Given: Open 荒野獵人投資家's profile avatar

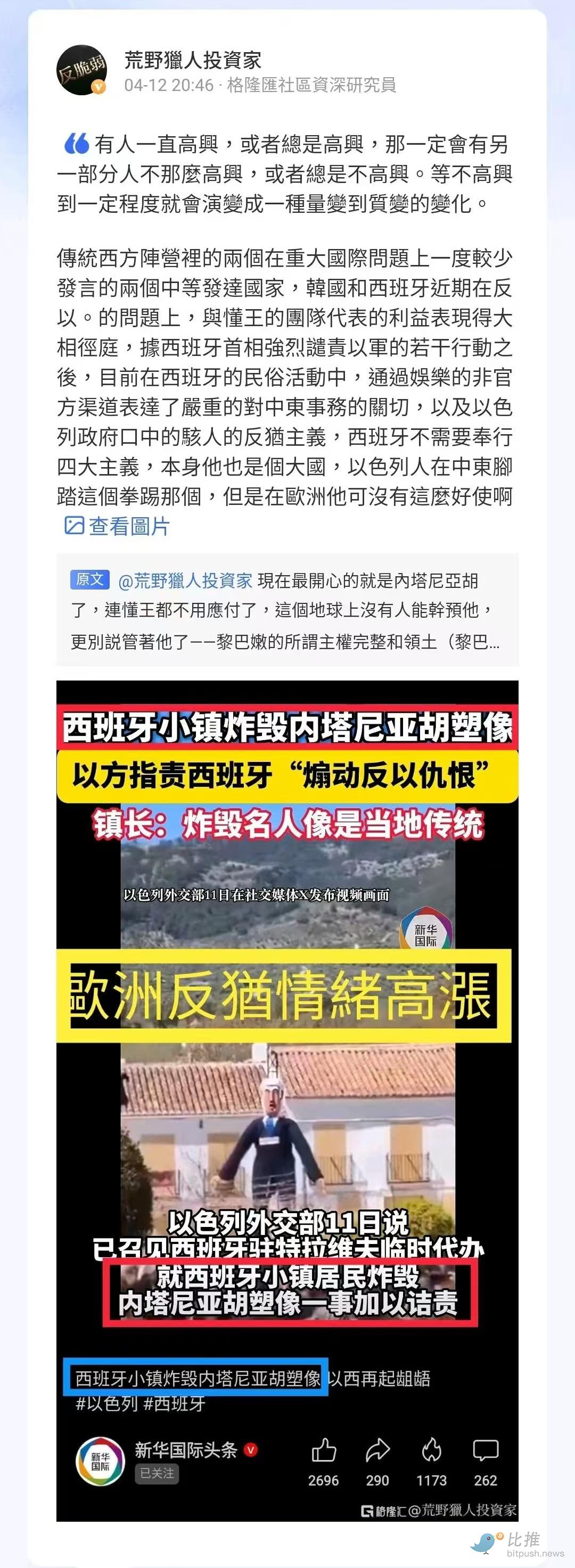Looking at the screenshot, I should click(81, 70).
